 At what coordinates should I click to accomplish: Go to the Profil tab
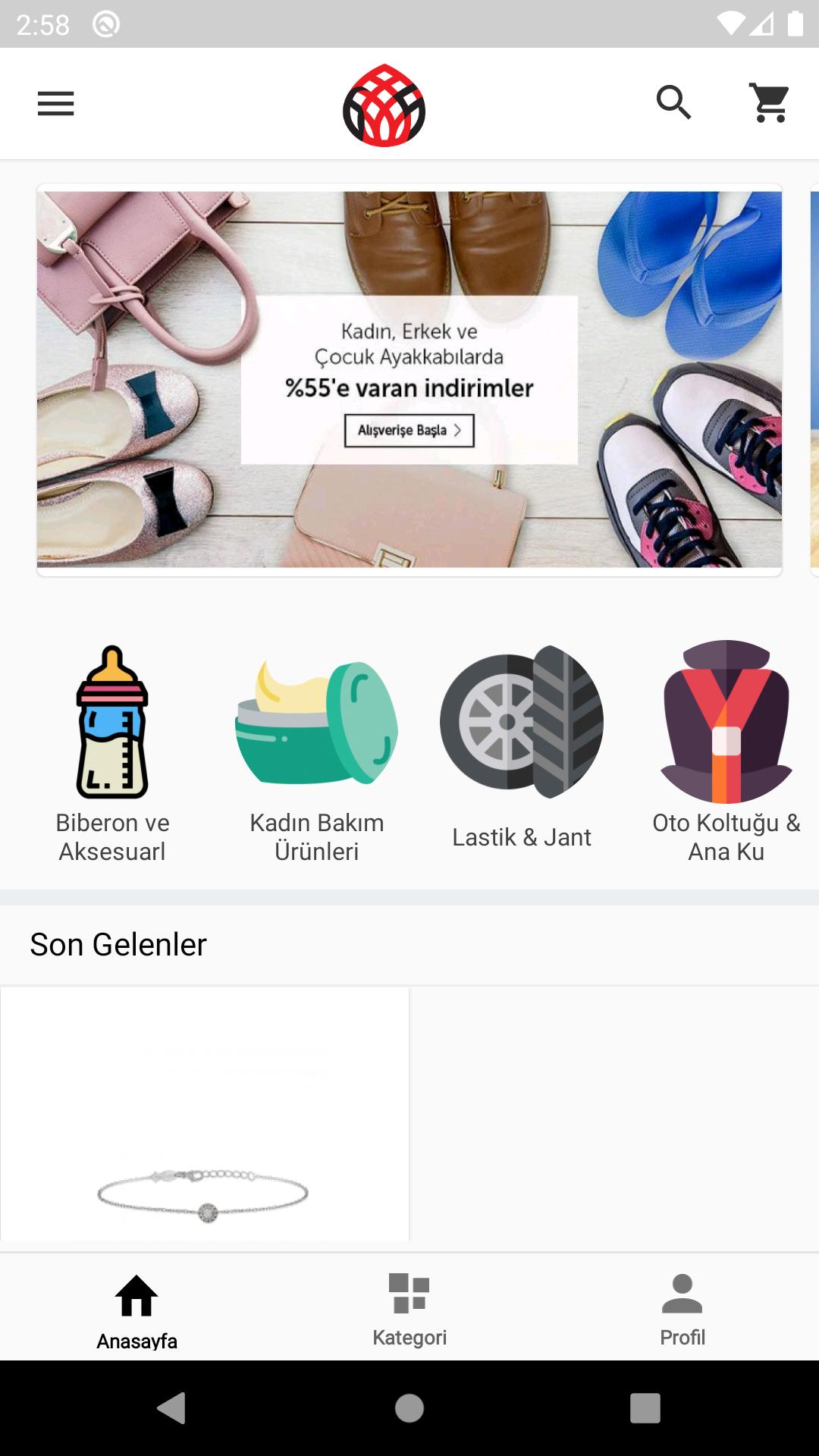[682, 1307]
